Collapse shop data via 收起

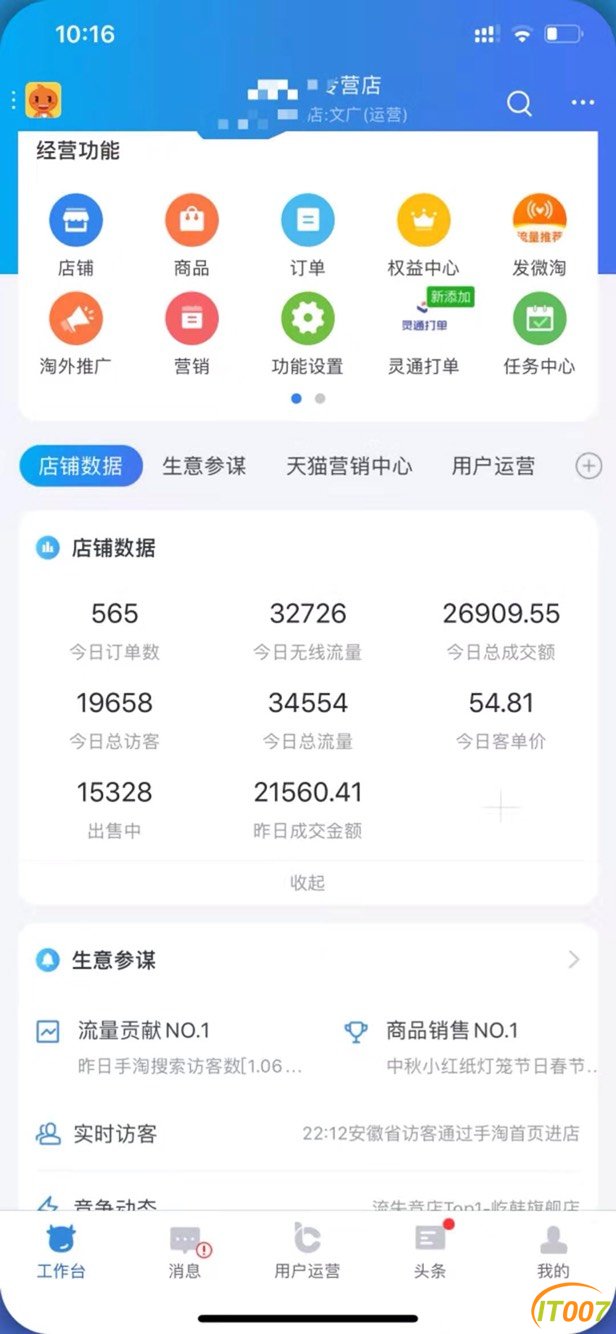pyautogui.click(x=307, y=883)
